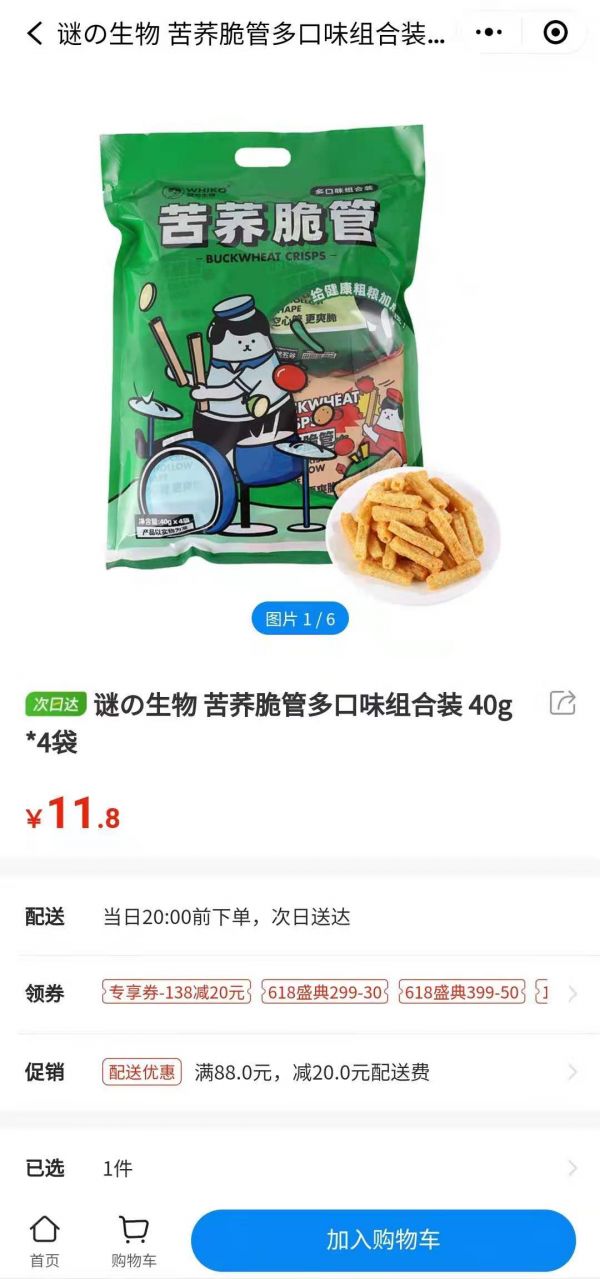The width and height of the screenshot is (600, 1279).
Task: Claim the 专享券-138减20元 coupon
Action: pos(176,993)
